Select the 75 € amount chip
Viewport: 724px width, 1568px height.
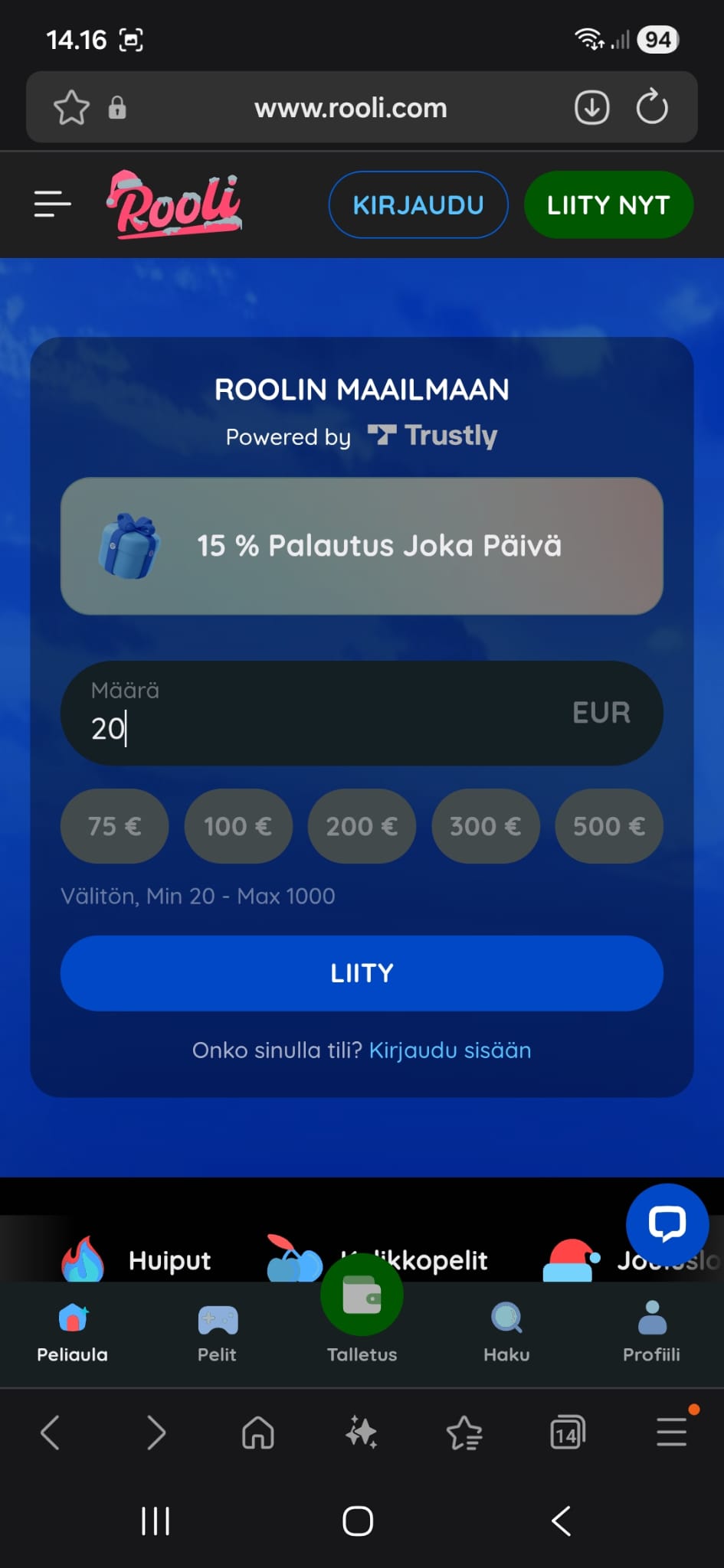pyautogui.click(x=113, y=826)
